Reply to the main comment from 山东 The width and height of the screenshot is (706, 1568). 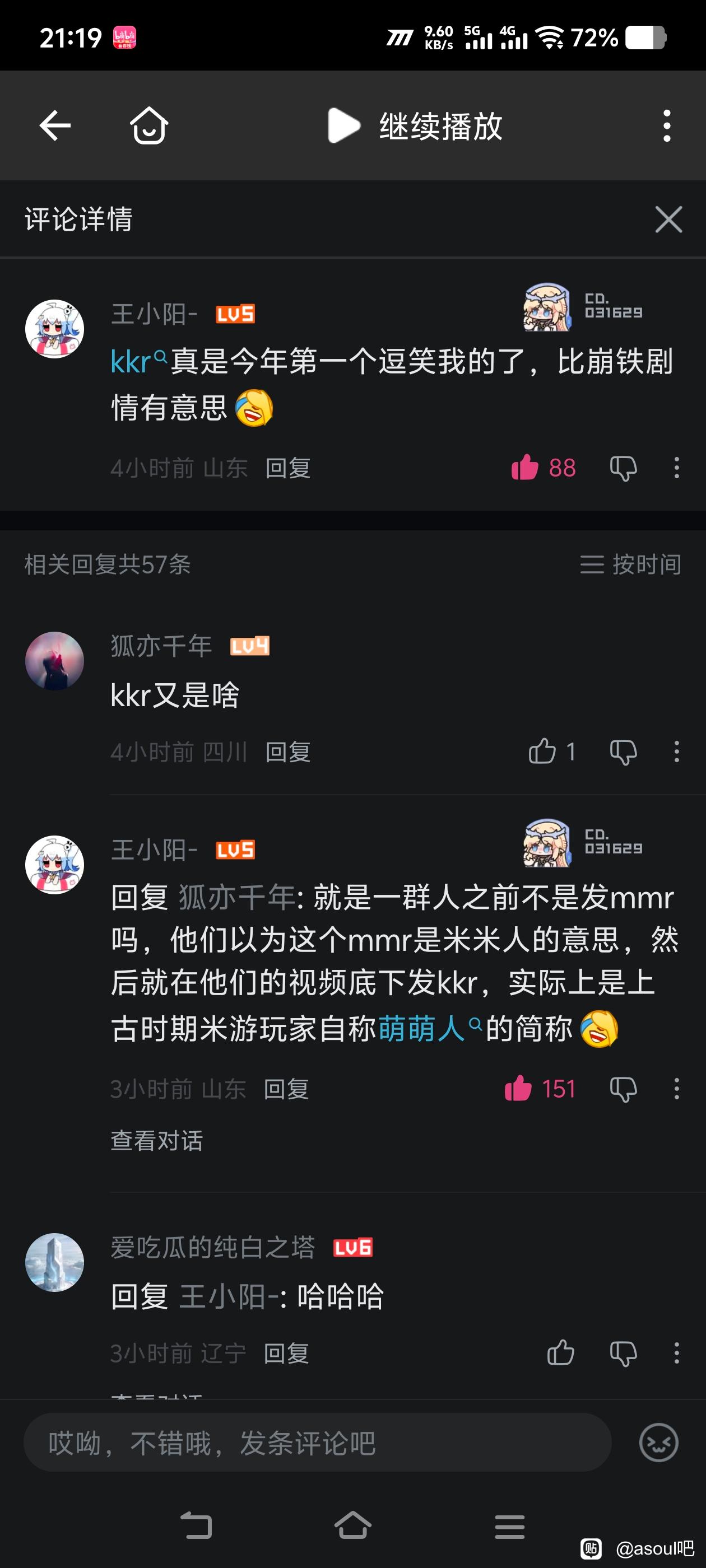pos(288,468)
